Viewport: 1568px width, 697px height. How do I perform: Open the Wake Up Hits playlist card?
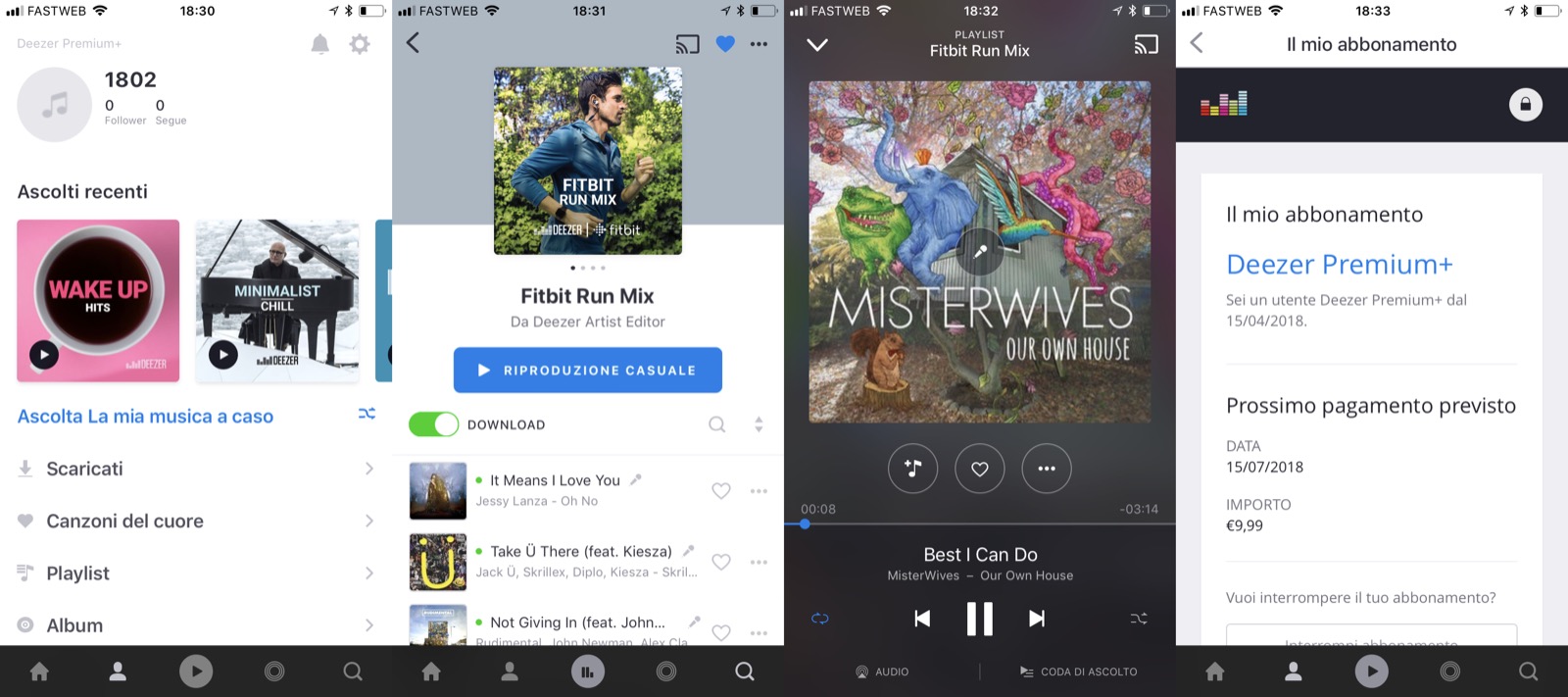coord(98,300)
